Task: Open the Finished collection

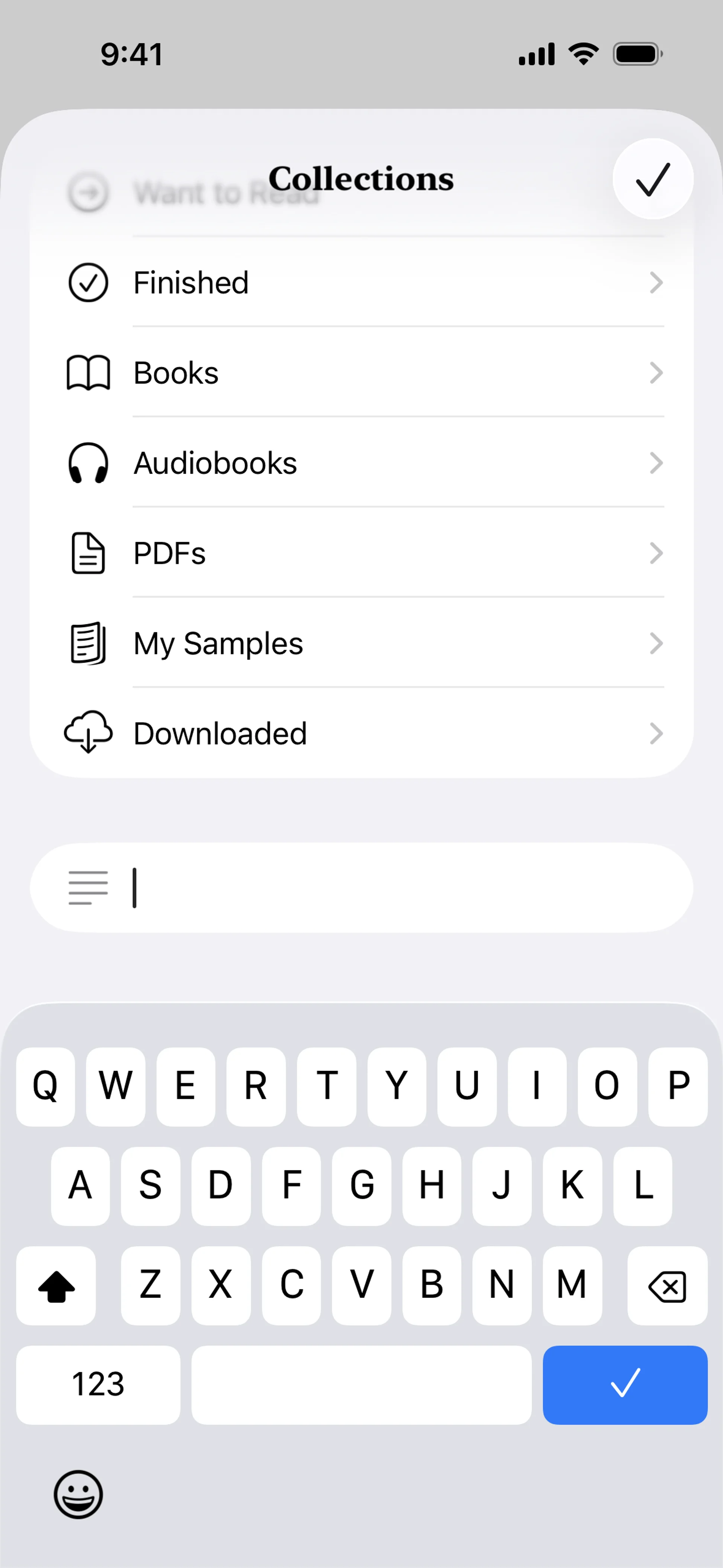Action: (x=361, y=283)
